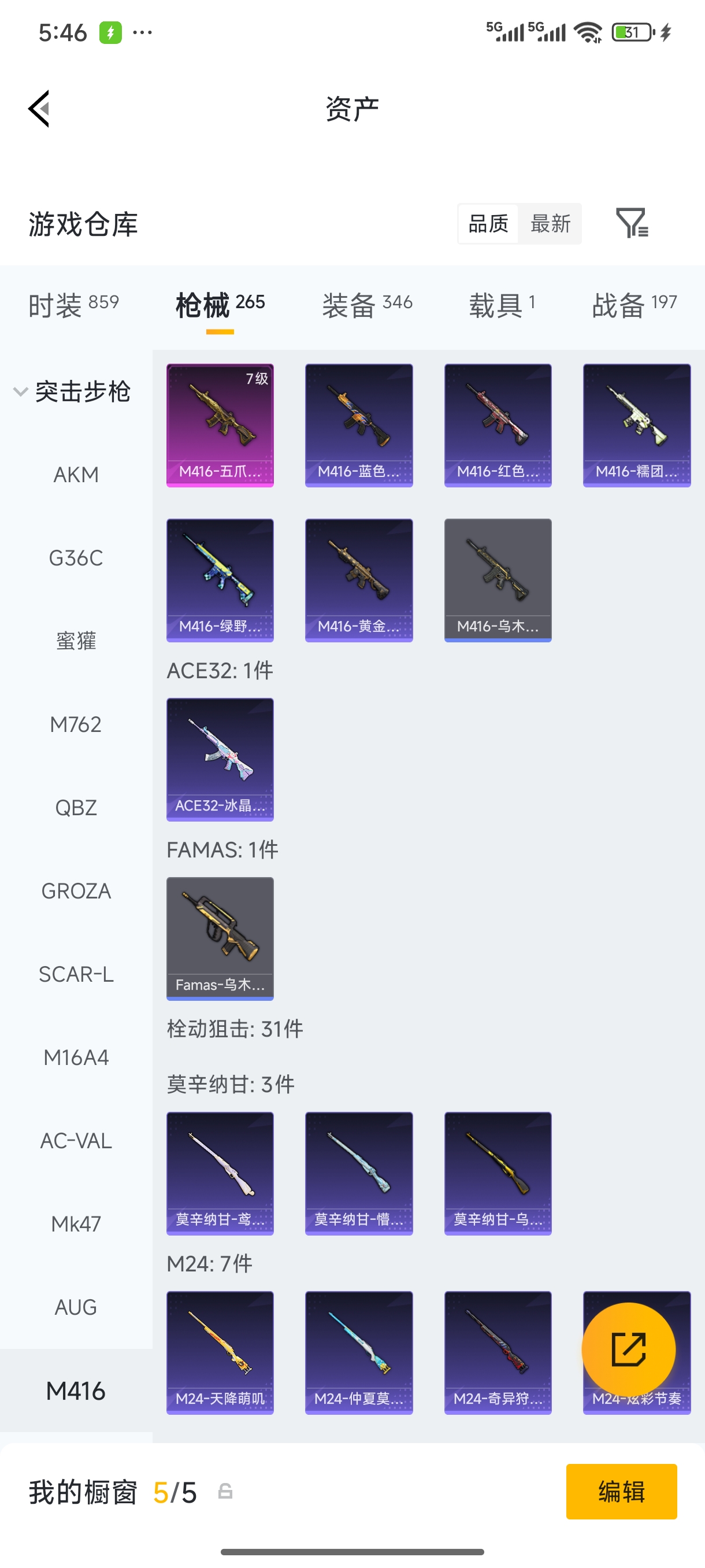The width and height of the screenshot is (705, 1568).
Task: Tap the orange share floating button
Action: pos(628,1349)
